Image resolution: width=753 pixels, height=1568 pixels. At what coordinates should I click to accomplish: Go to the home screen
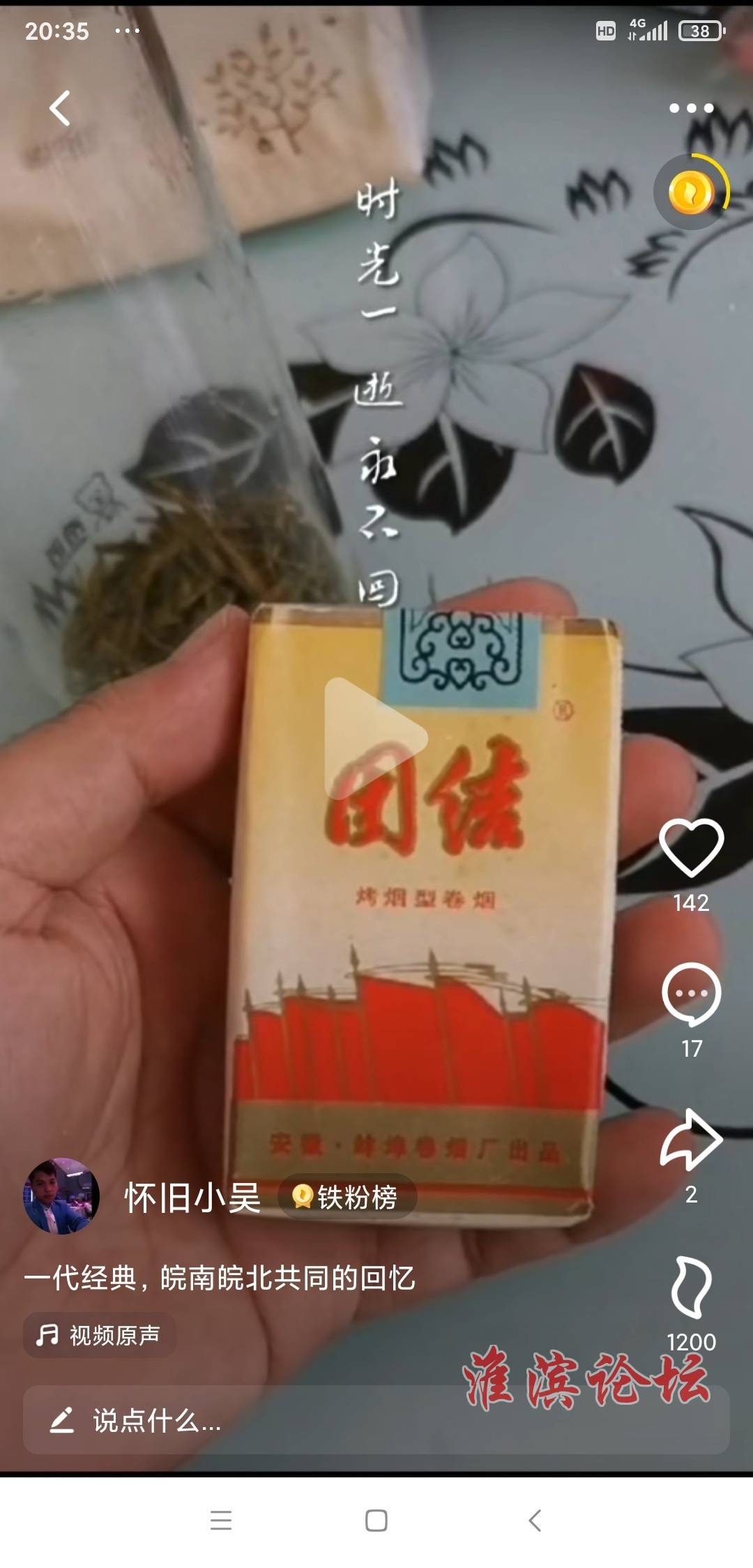(x=376, y=1521)
